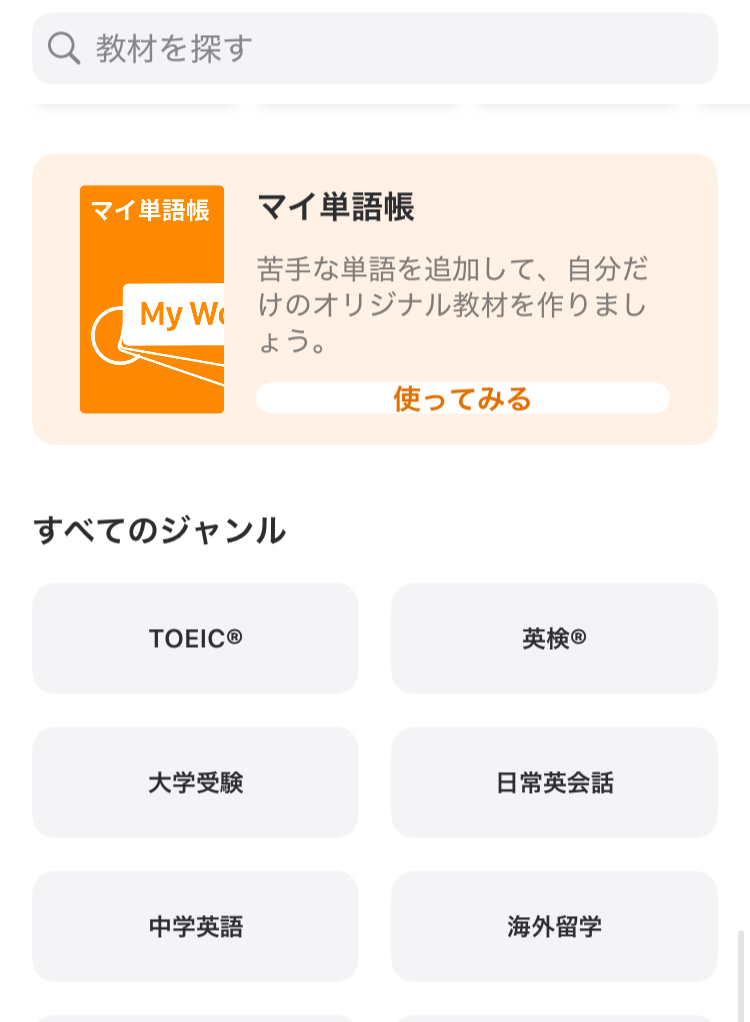Open the 英検® genre

coord(555,638)
